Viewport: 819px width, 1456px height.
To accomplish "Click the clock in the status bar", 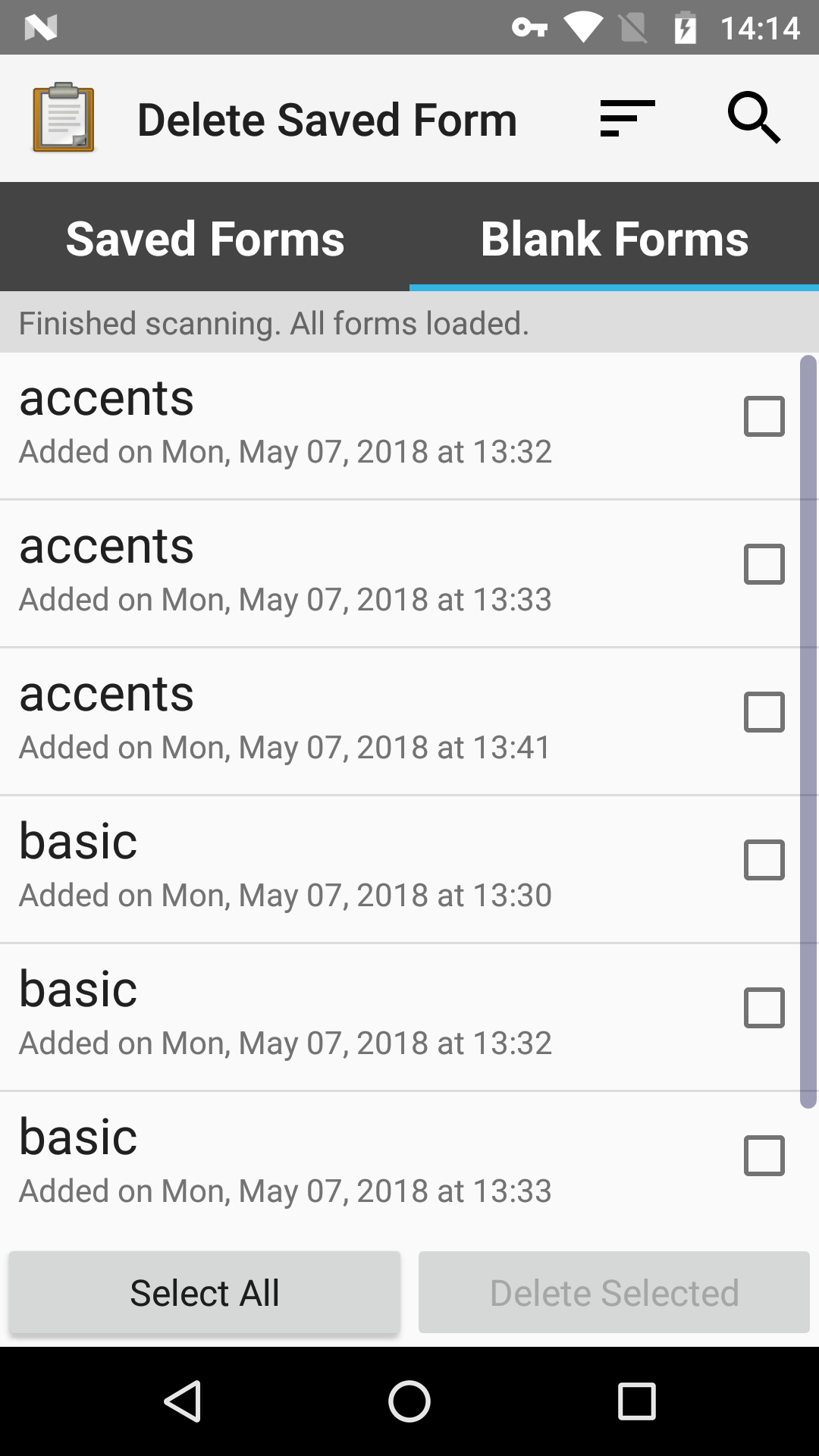I will [x=761, y=27].
